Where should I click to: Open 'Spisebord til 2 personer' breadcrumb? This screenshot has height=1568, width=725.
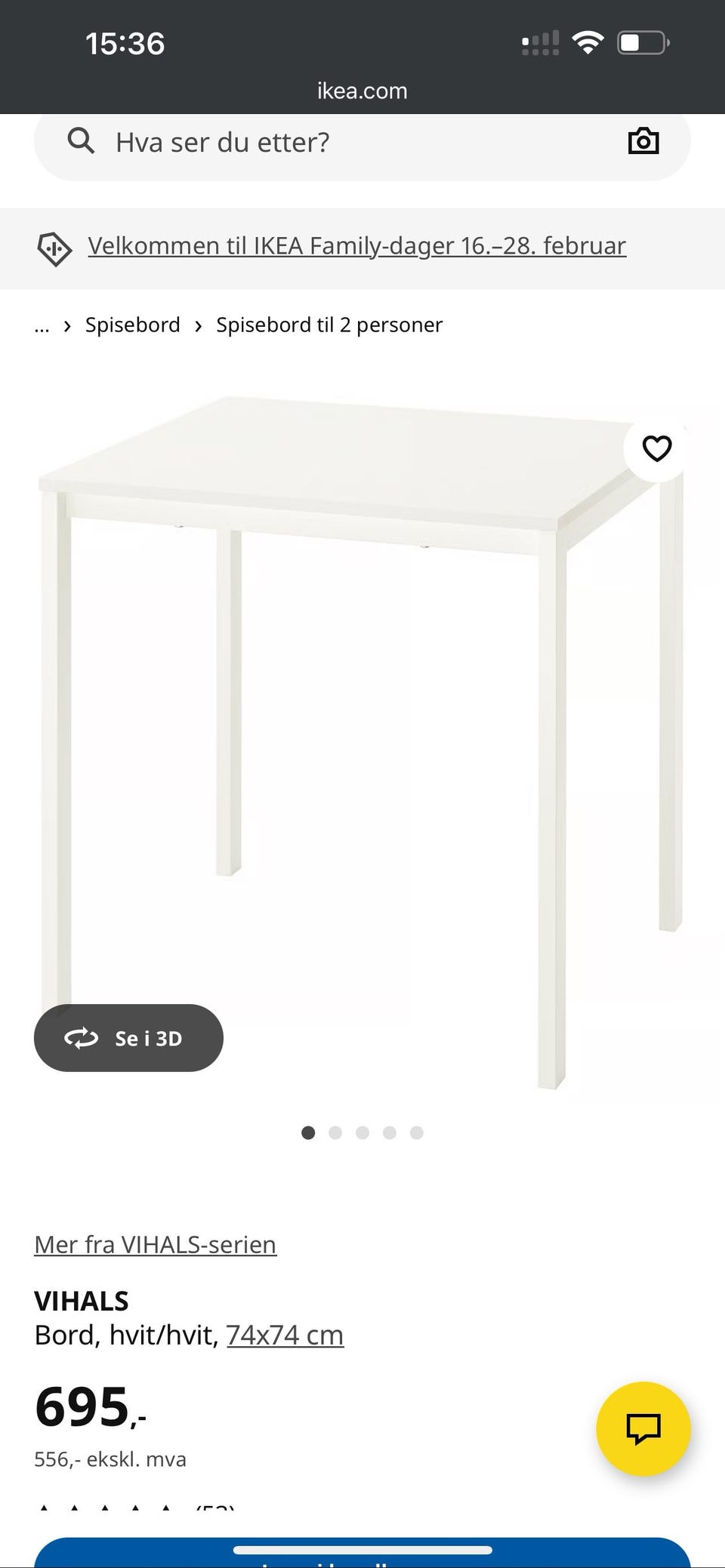pos(329,325)
